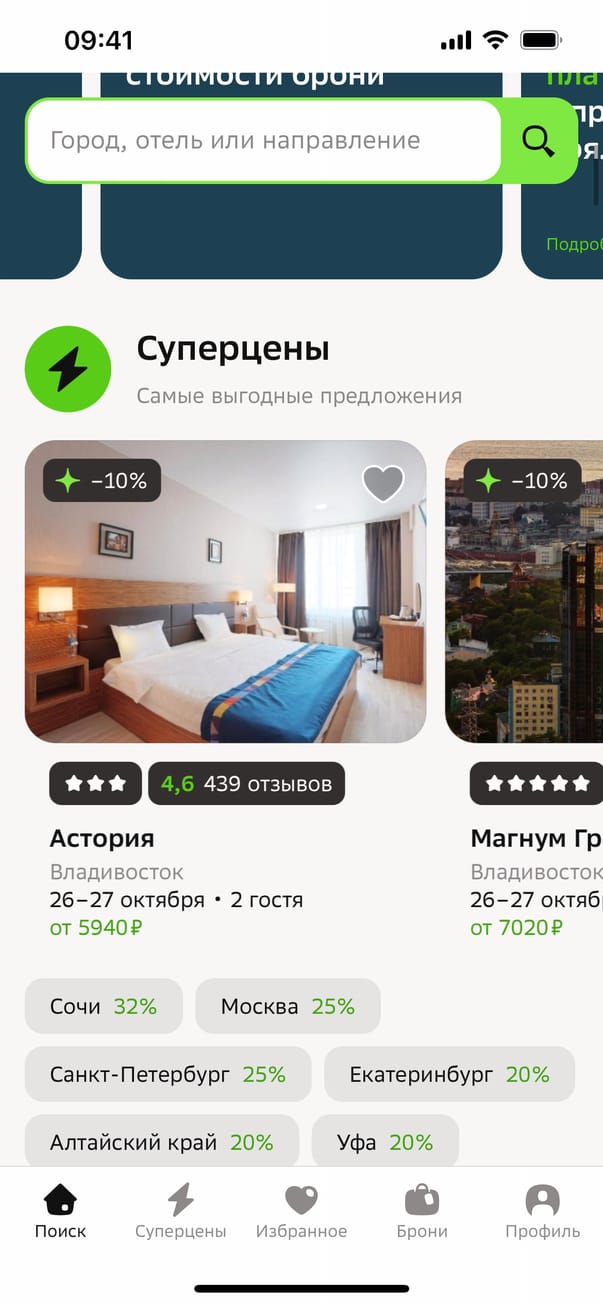The image size is (603, 1305).
Task: Add Астория hotel to favorites
Action: pyautogui.click(x=382, y=484)
